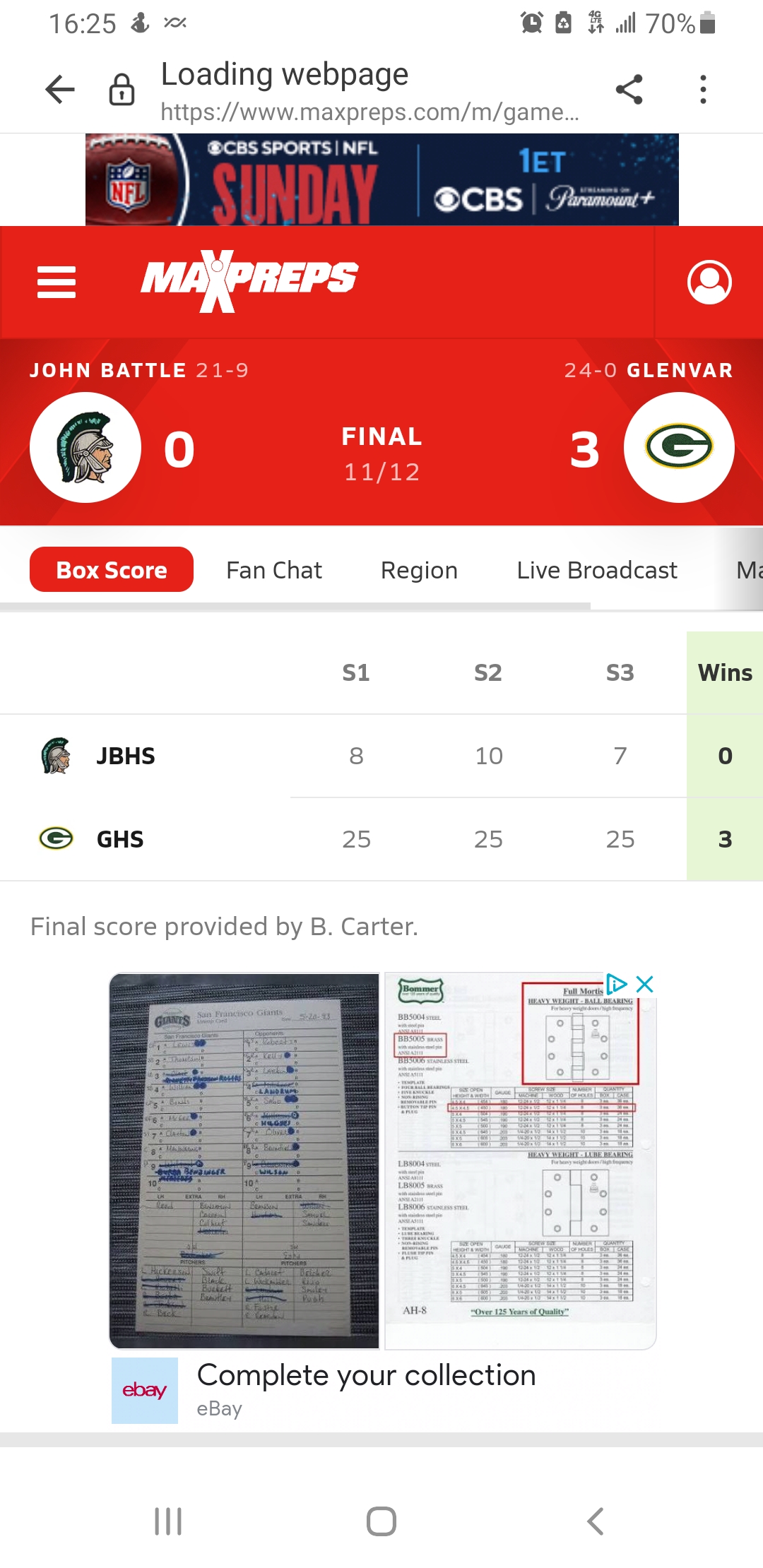This screenshot has width=763, height=1568.
Task: Open the Glenvar team page
Action: tap(679, 447)
